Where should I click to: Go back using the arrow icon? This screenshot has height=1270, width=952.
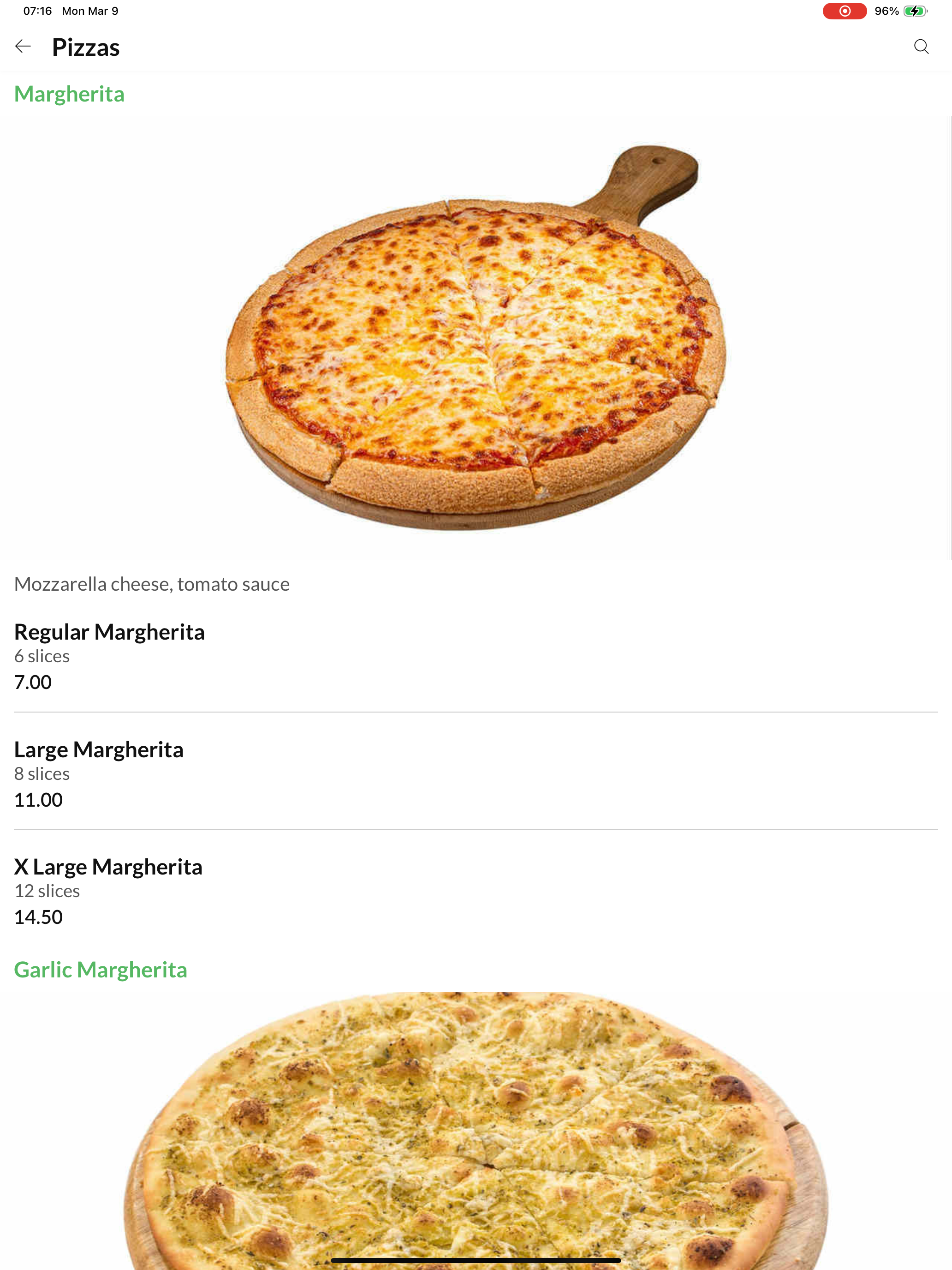(23, 47)
